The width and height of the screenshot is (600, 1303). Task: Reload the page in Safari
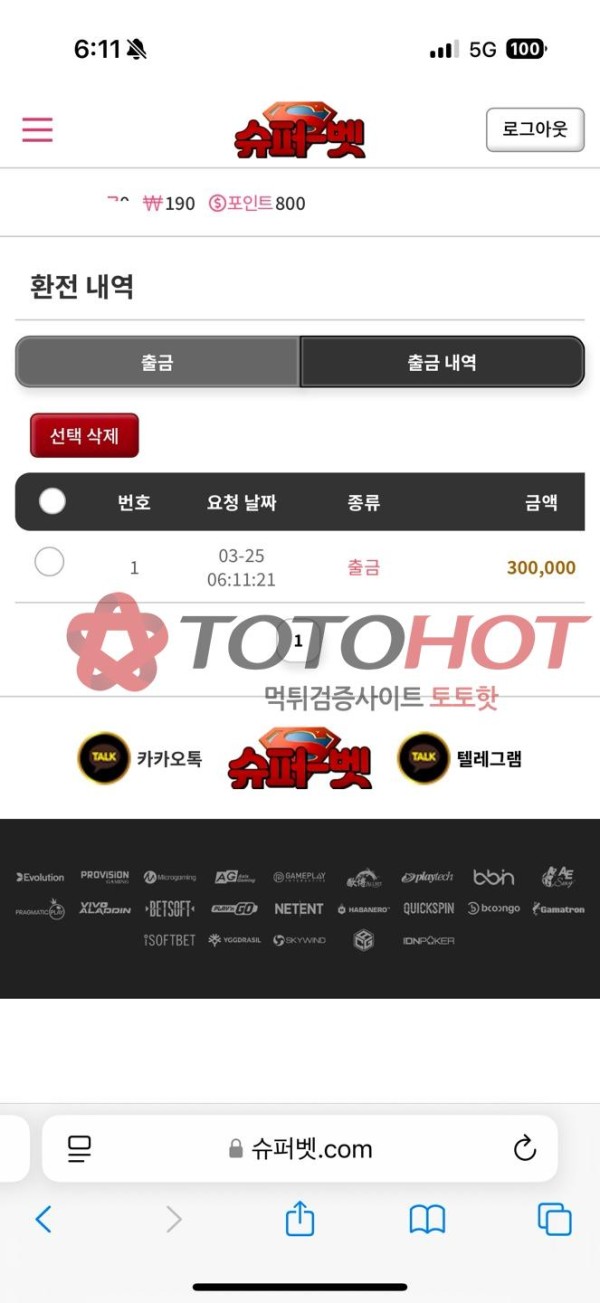pos(524,1149)
